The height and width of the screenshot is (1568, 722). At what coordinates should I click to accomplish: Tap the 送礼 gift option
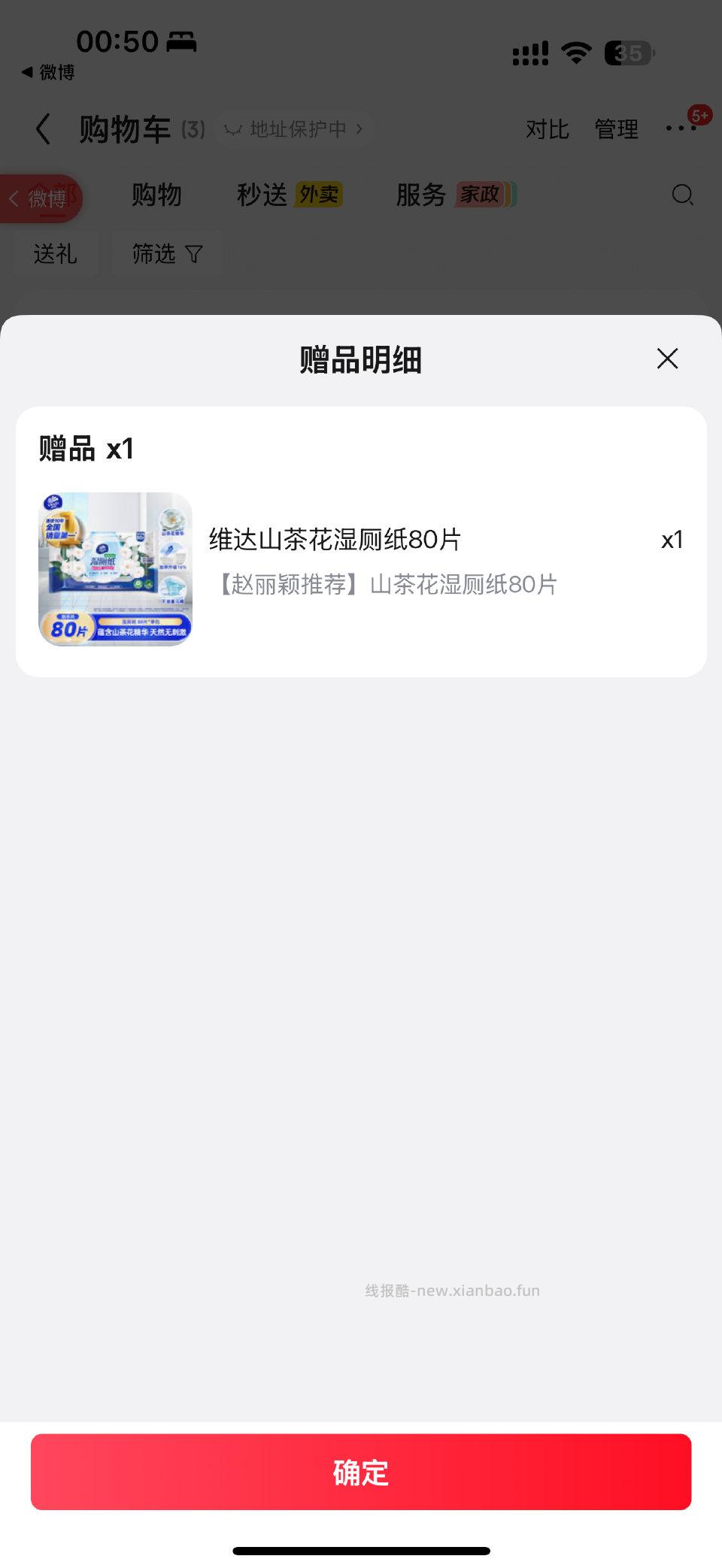pyautogui.click(x=56, y=254)
